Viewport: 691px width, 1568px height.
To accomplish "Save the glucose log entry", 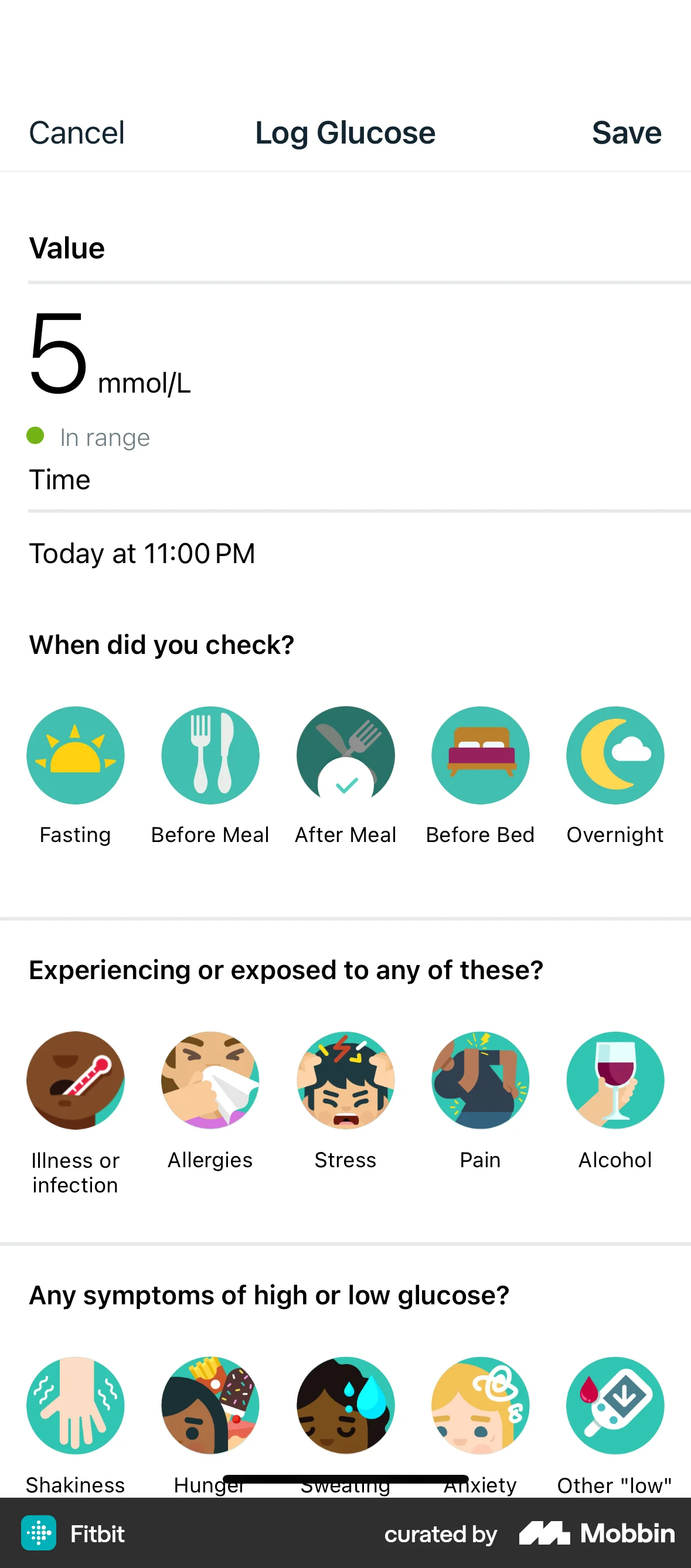I will [627, 132].
